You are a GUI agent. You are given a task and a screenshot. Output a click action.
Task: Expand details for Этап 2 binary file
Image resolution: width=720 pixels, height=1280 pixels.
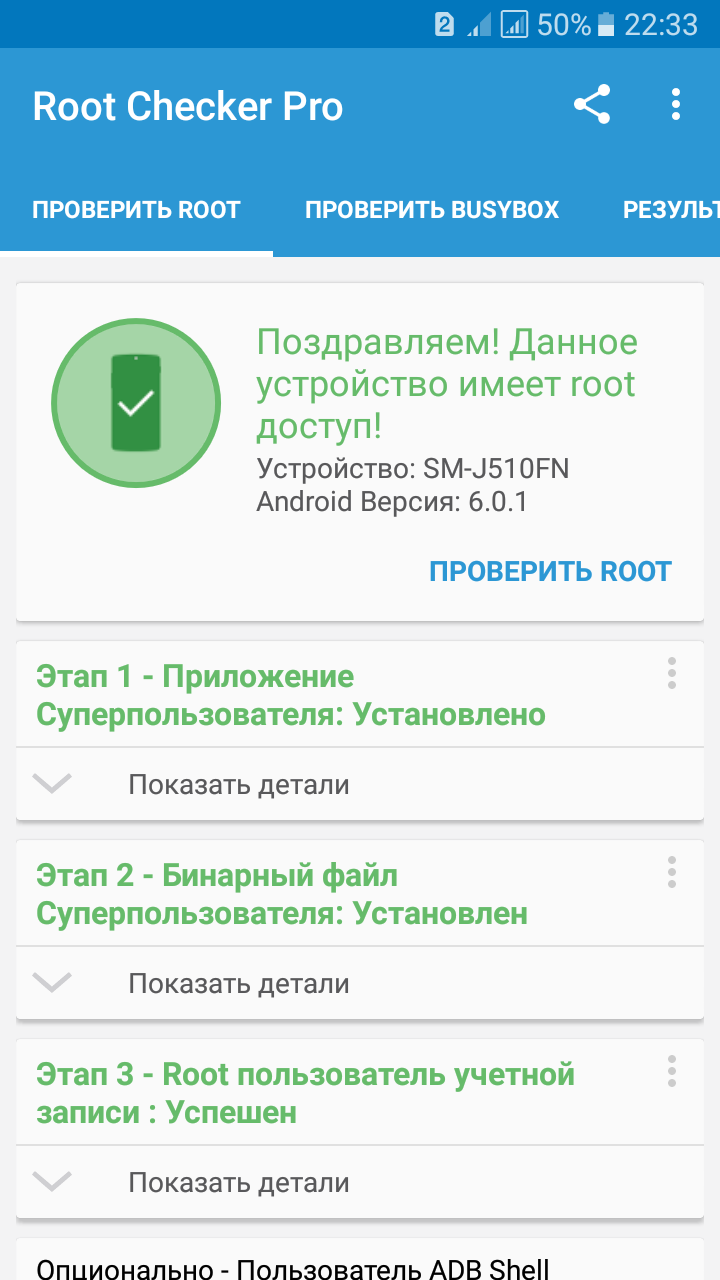point(238,983)
